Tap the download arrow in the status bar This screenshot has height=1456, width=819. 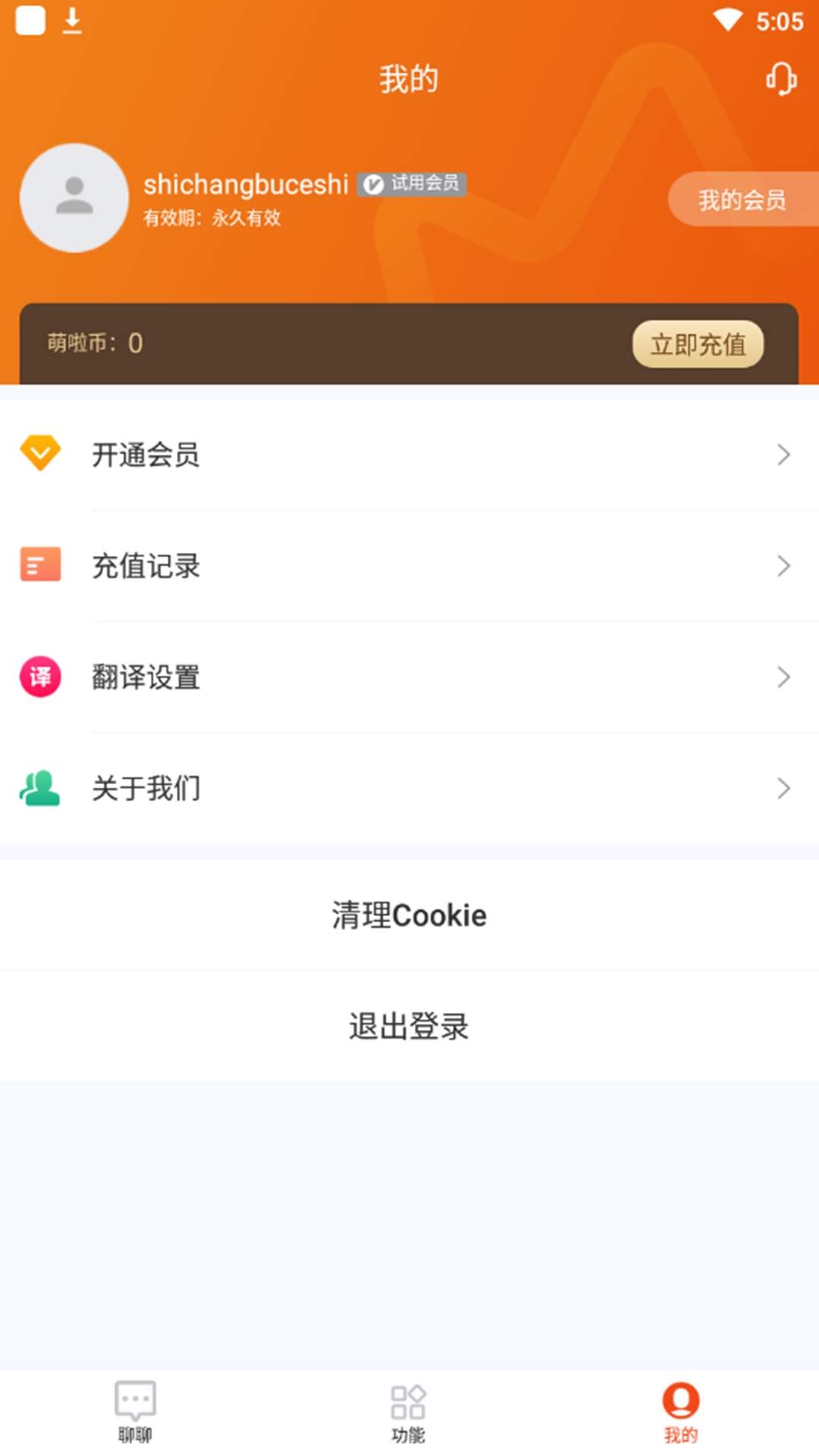pos(73,20)
